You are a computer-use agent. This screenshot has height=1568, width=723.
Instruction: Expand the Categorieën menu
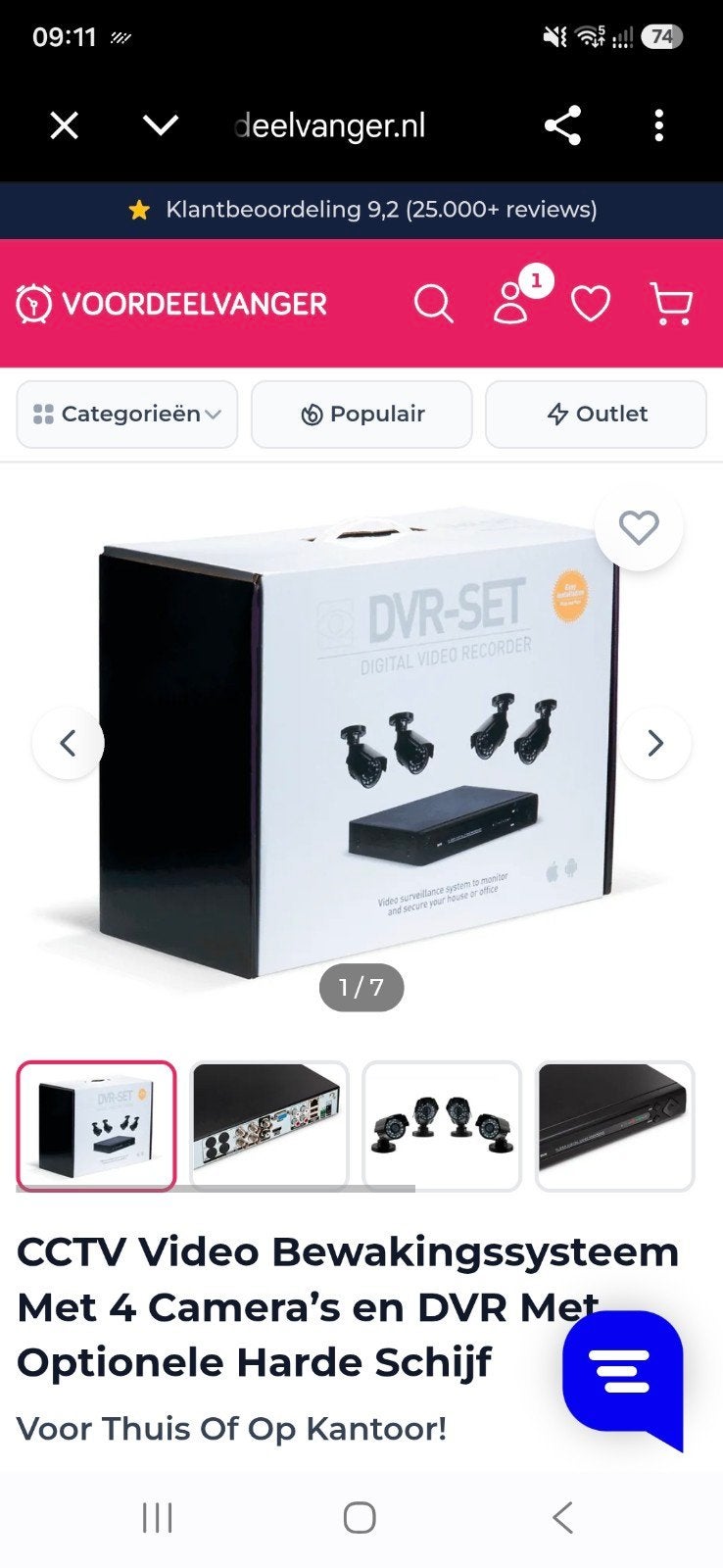click(x=127, y=415)
